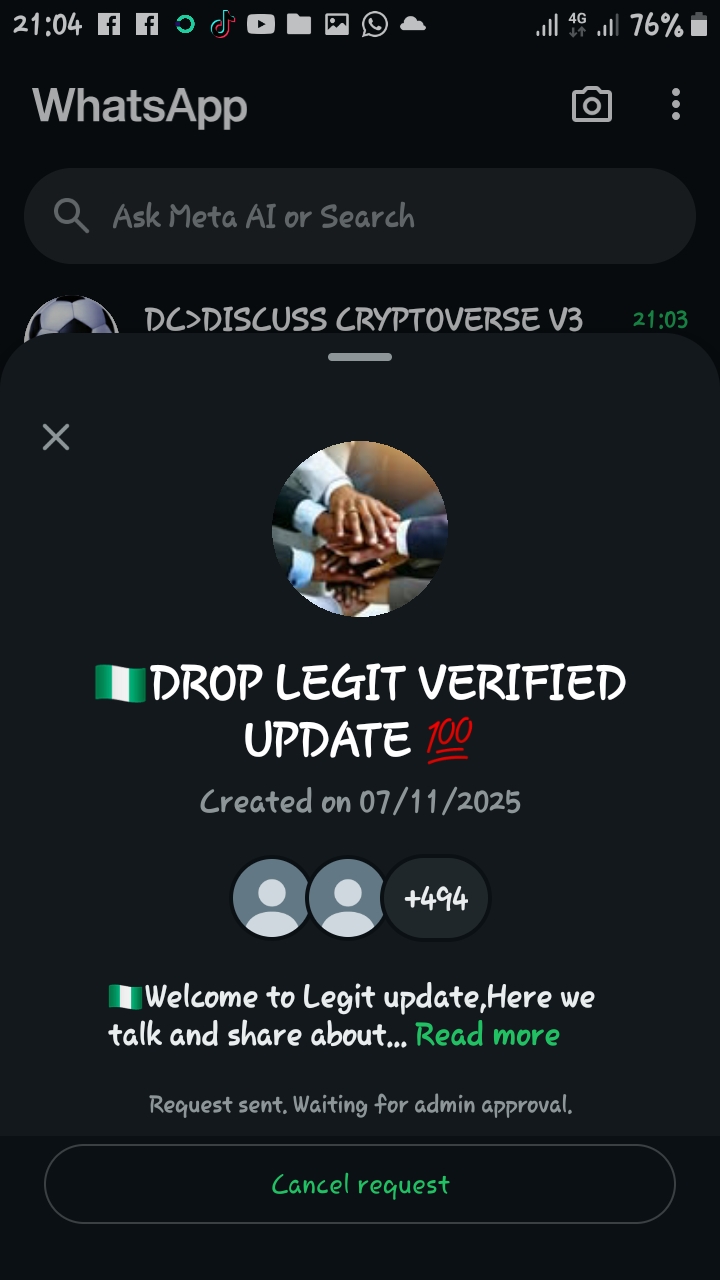Tap the Ask Meta AI or Search field
The image size is (720, 1280).
point(360,216)
